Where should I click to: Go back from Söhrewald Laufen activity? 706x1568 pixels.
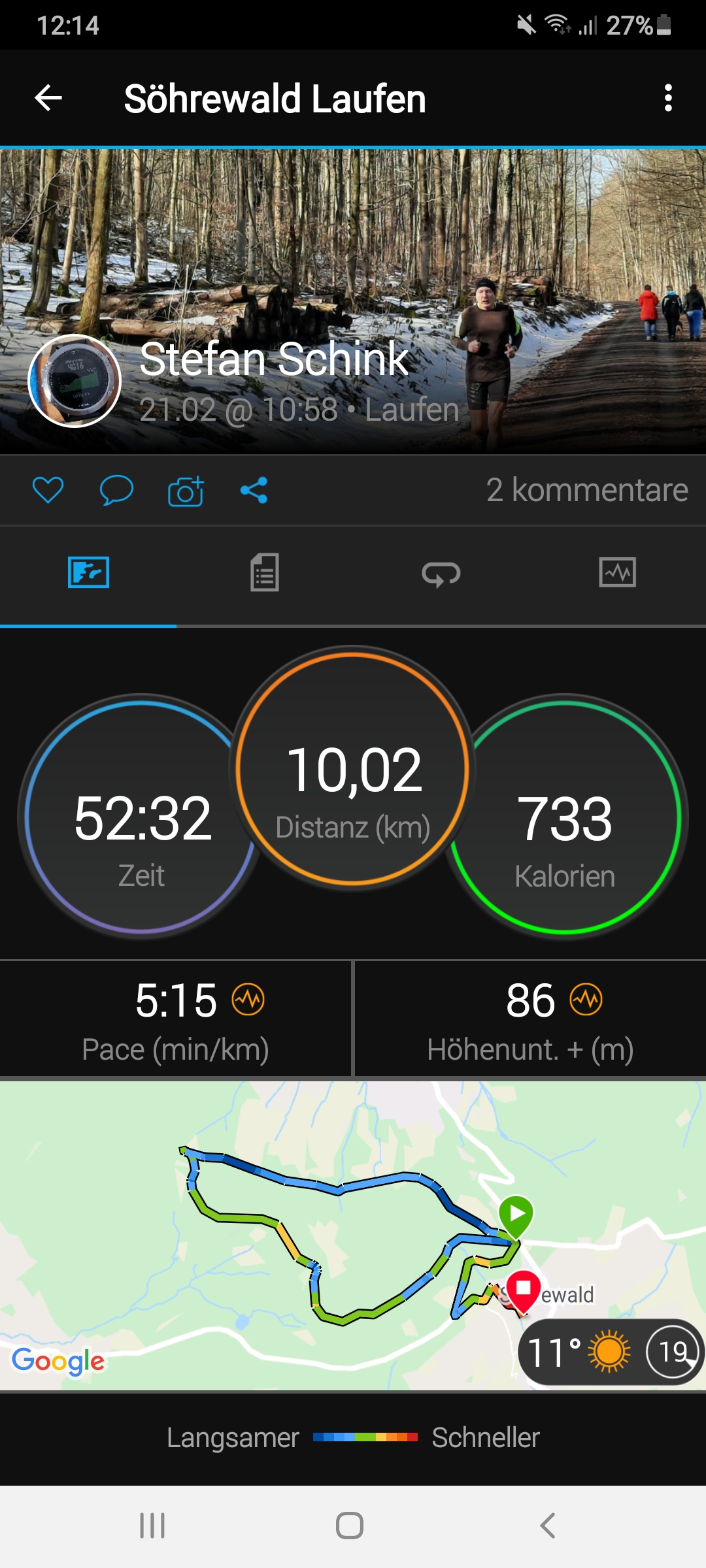48,99
